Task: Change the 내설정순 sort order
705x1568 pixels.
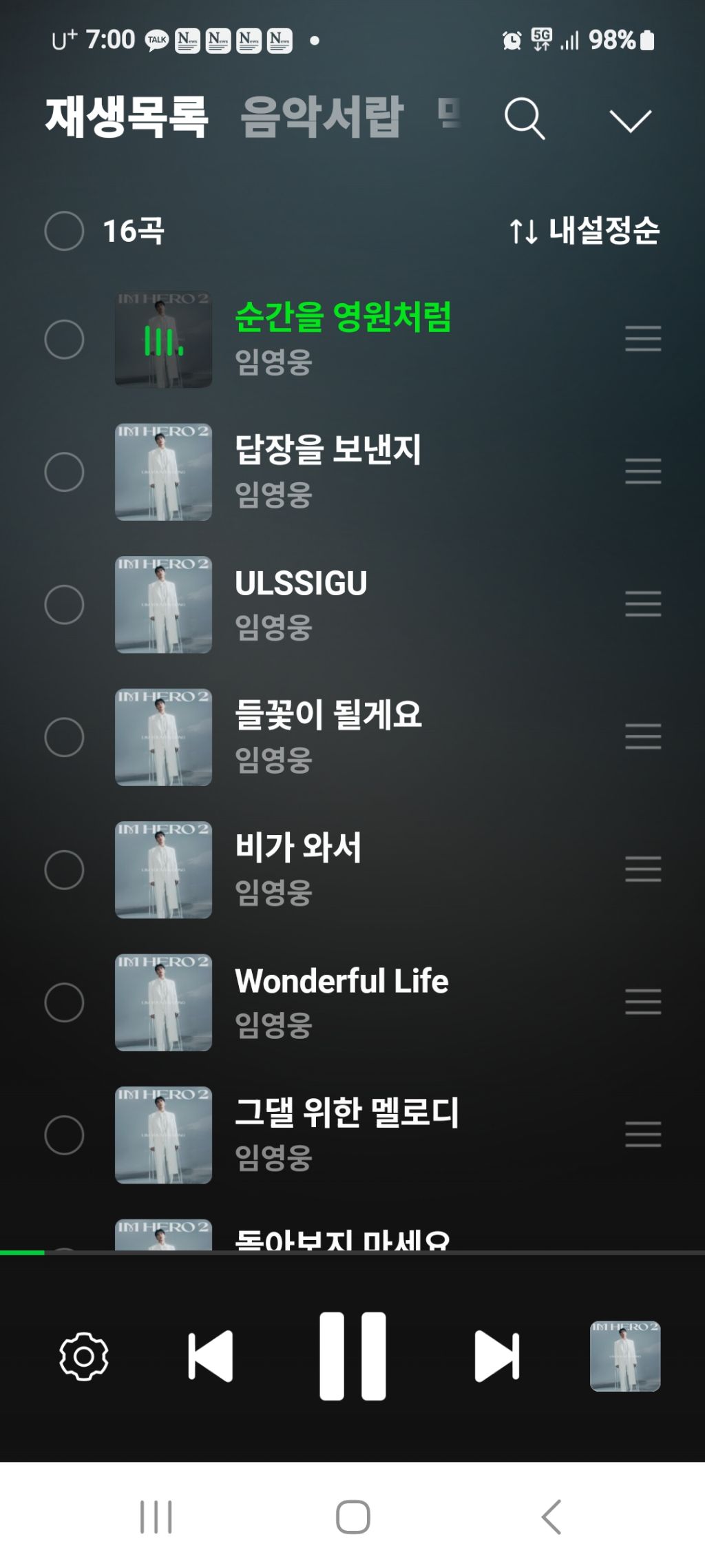Action: click(584, 231)
